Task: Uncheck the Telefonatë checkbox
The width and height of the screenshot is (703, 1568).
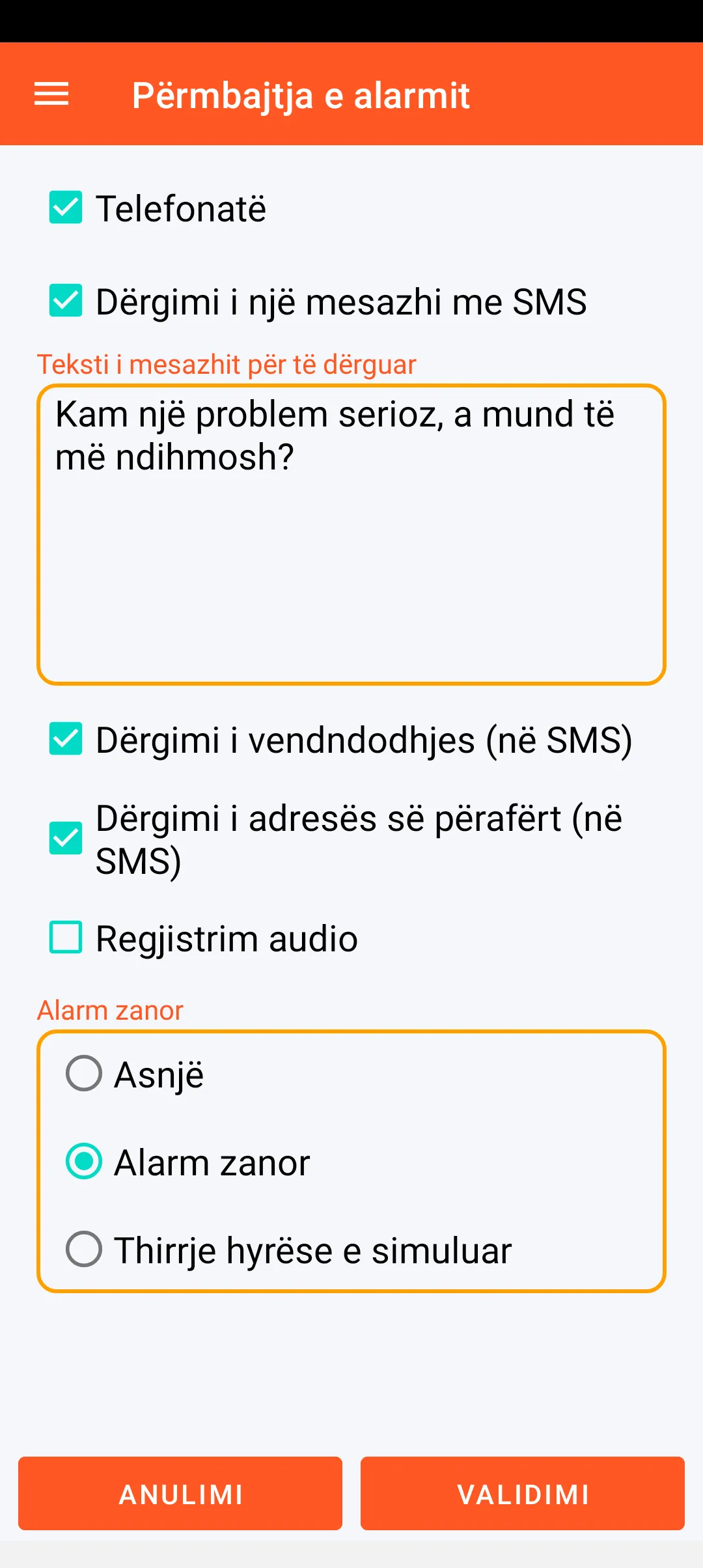Action: pos(66,208)
